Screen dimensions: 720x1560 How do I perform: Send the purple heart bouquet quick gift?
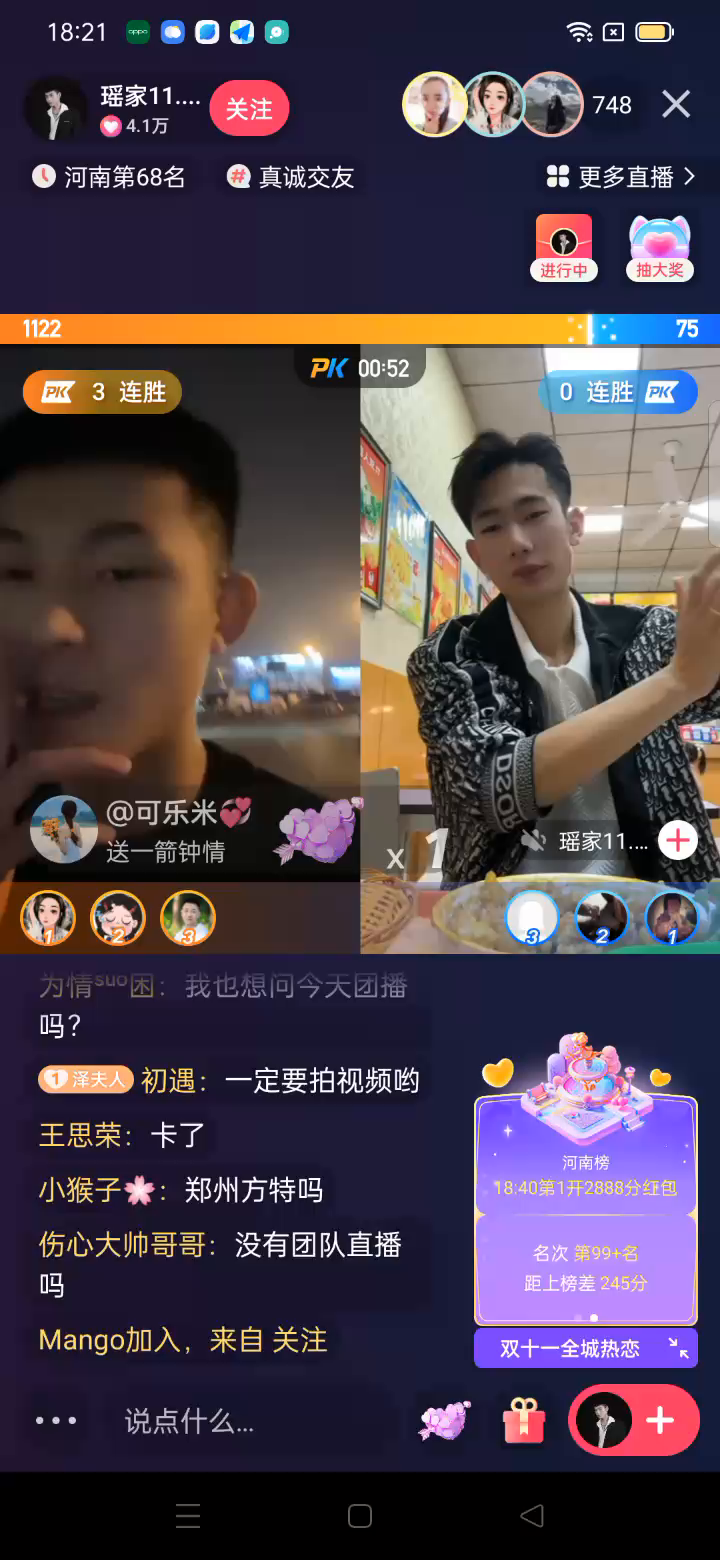[x=445, y=1421]
